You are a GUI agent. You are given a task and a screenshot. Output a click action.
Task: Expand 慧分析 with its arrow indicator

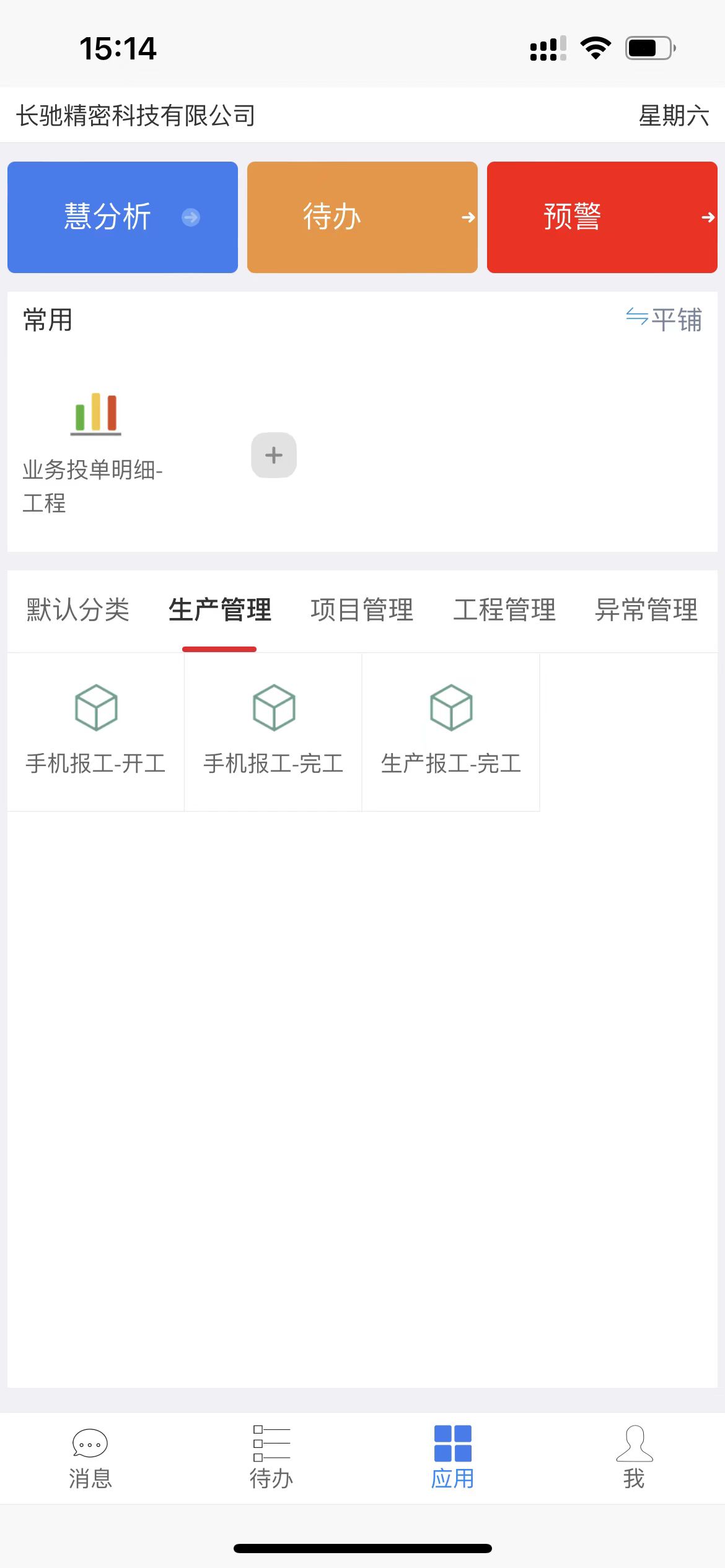click(x=190, y=217)
